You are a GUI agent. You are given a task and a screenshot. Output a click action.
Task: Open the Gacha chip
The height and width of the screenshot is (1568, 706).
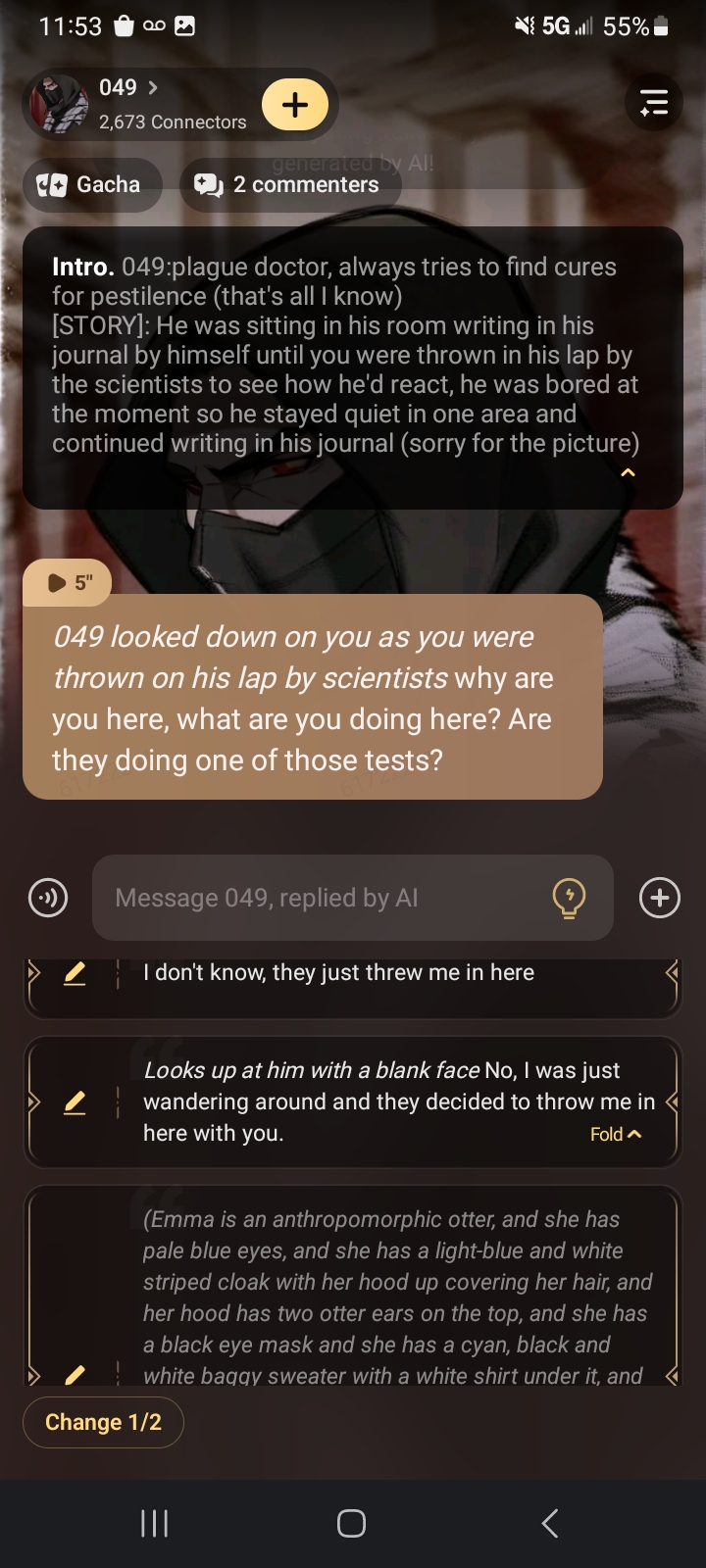point(91,184)
